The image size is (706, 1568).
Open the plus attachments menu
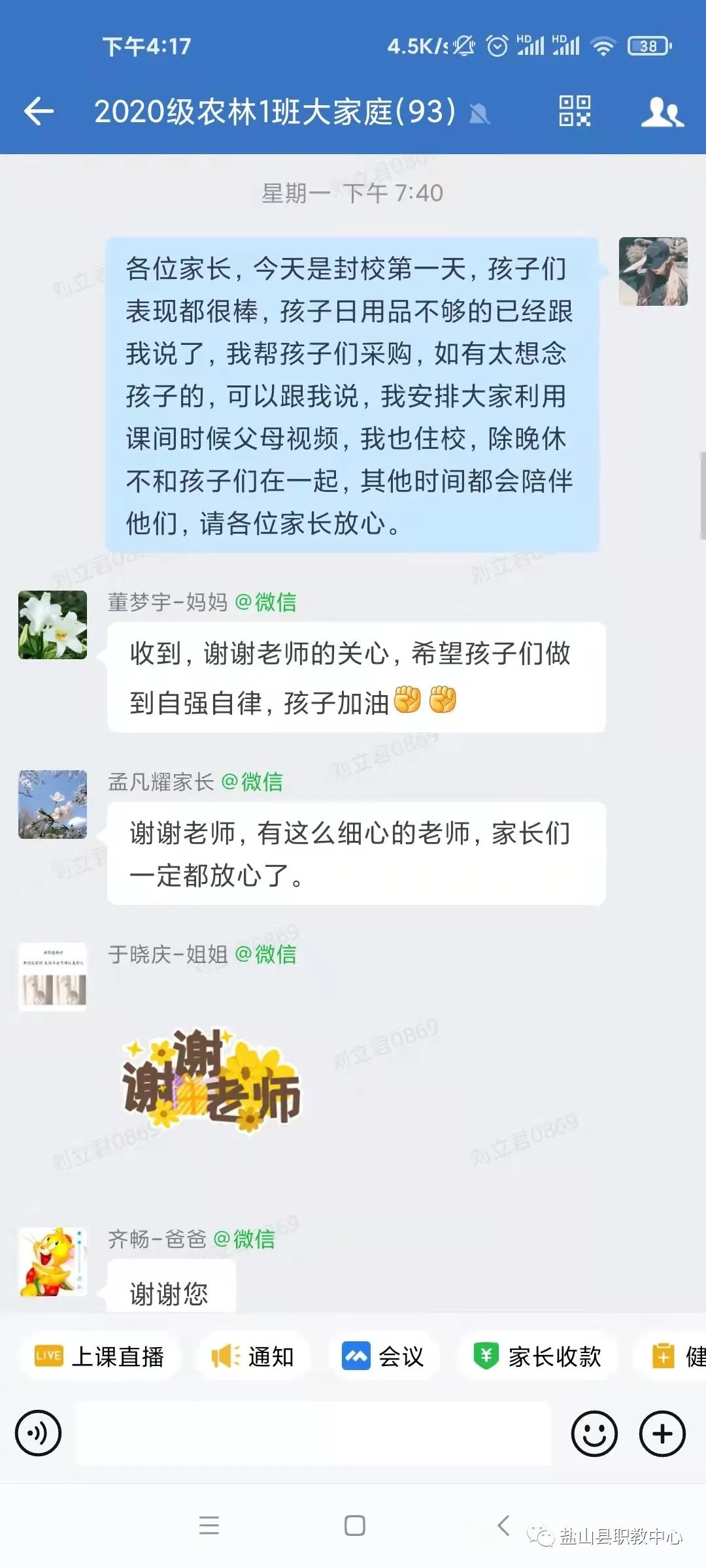[662, 1433]
